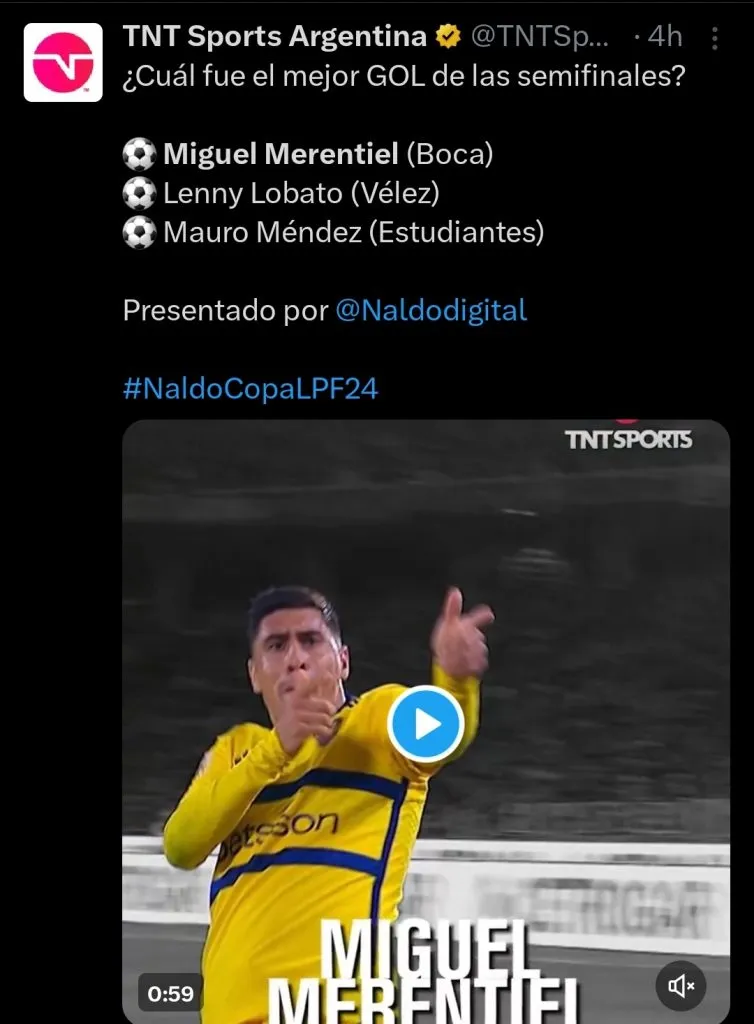This screenshot has width=754, height=1024.
Task: Click the soccer ball emoji next to Lenny Lobato
Action: point(138,193)
